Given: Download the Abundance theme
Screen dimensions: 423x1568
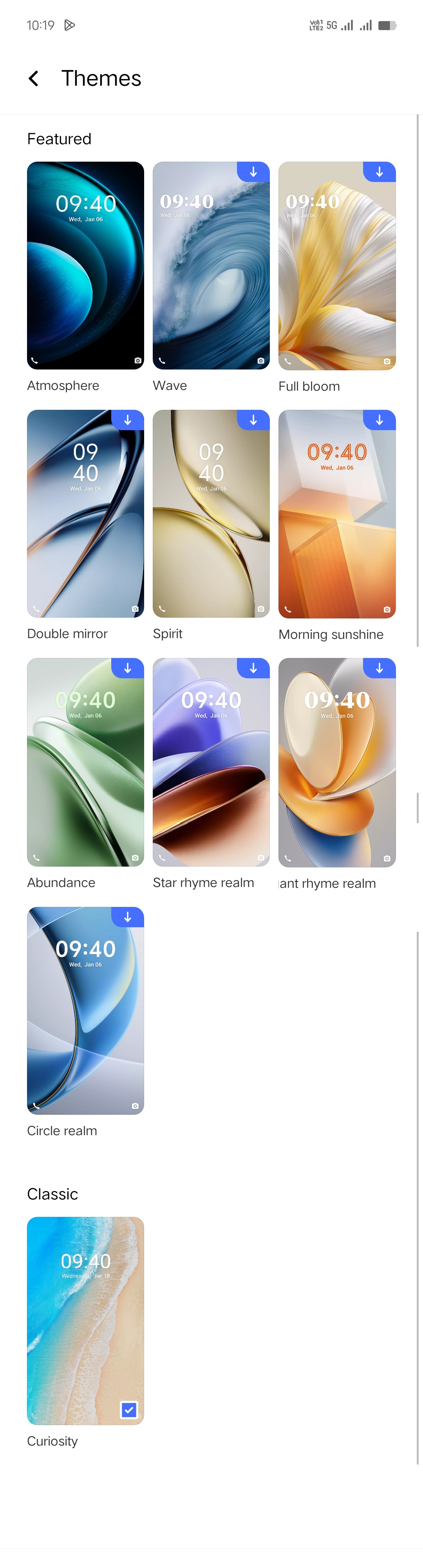Looking at the screenshot, I should 127,669.
